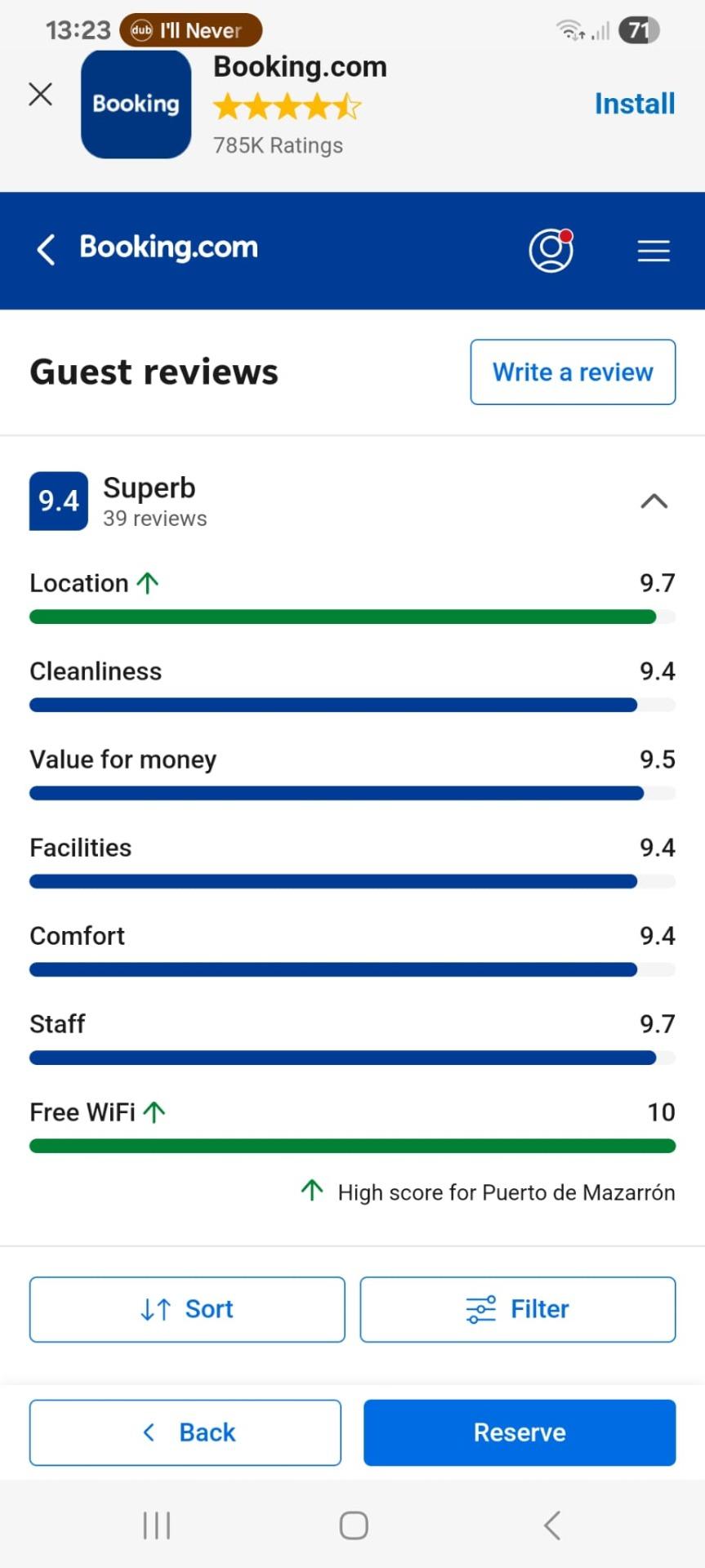Open the account profile icon
Viewport: 705px width, 1568px height.
point(551,250)
